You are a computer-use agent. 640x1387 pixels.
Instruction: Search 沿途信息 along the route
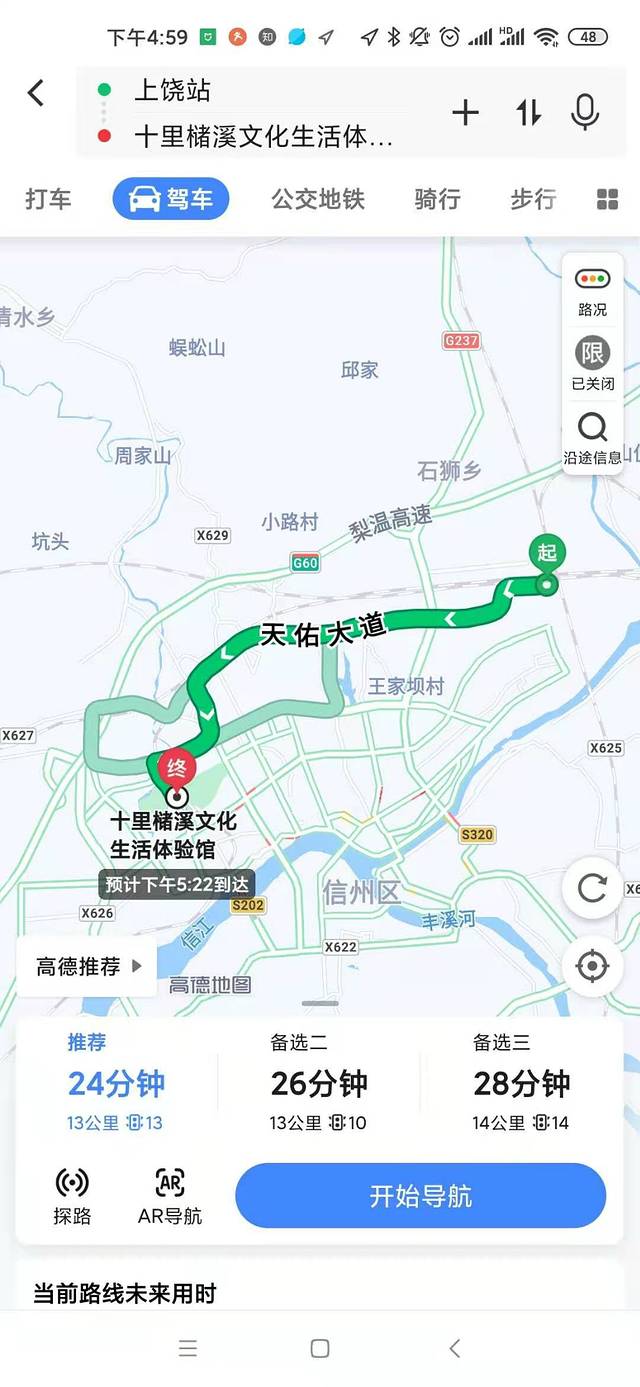pyautogui.click(x=592, y=439)
